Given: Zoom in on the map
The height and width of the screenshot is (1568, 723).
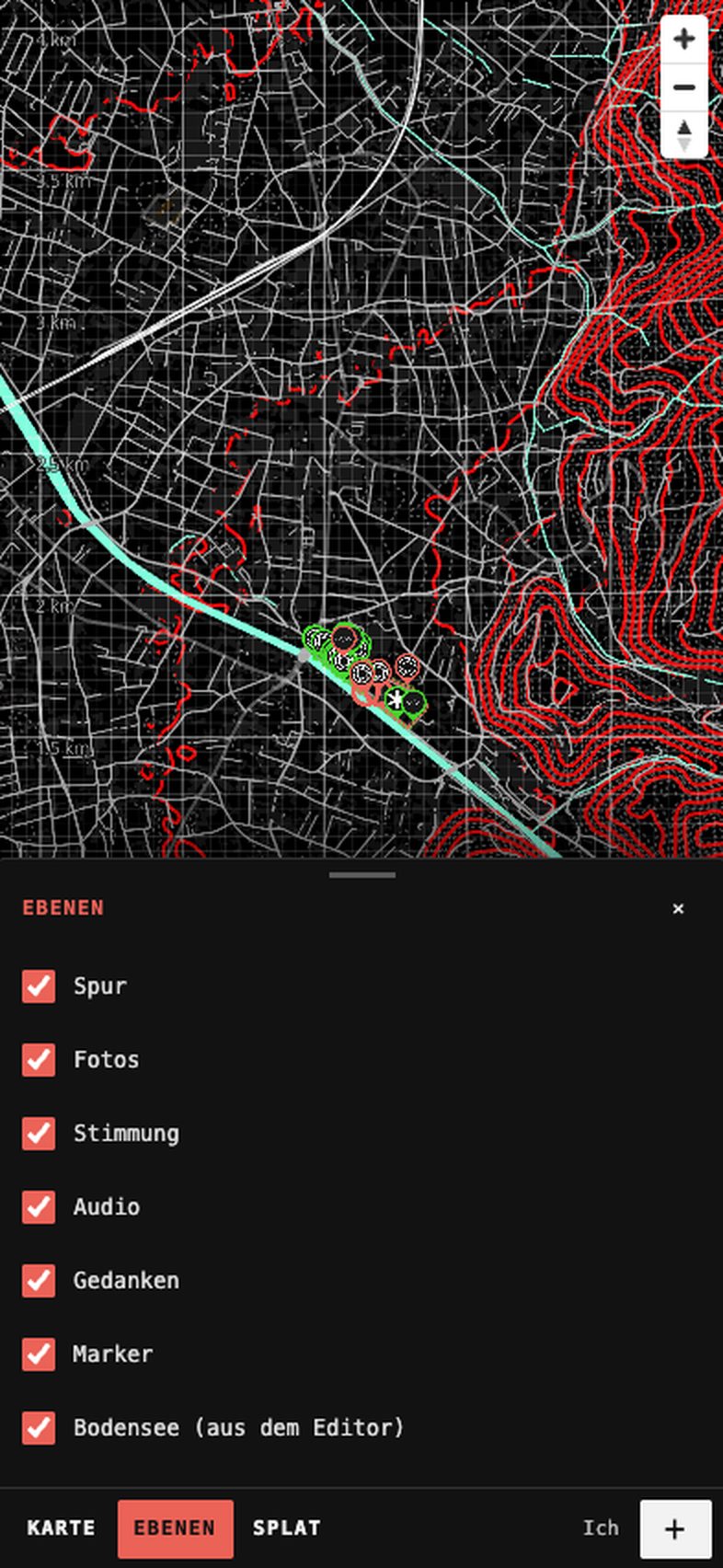Looking at the screenshot, I should click(683, 40).
